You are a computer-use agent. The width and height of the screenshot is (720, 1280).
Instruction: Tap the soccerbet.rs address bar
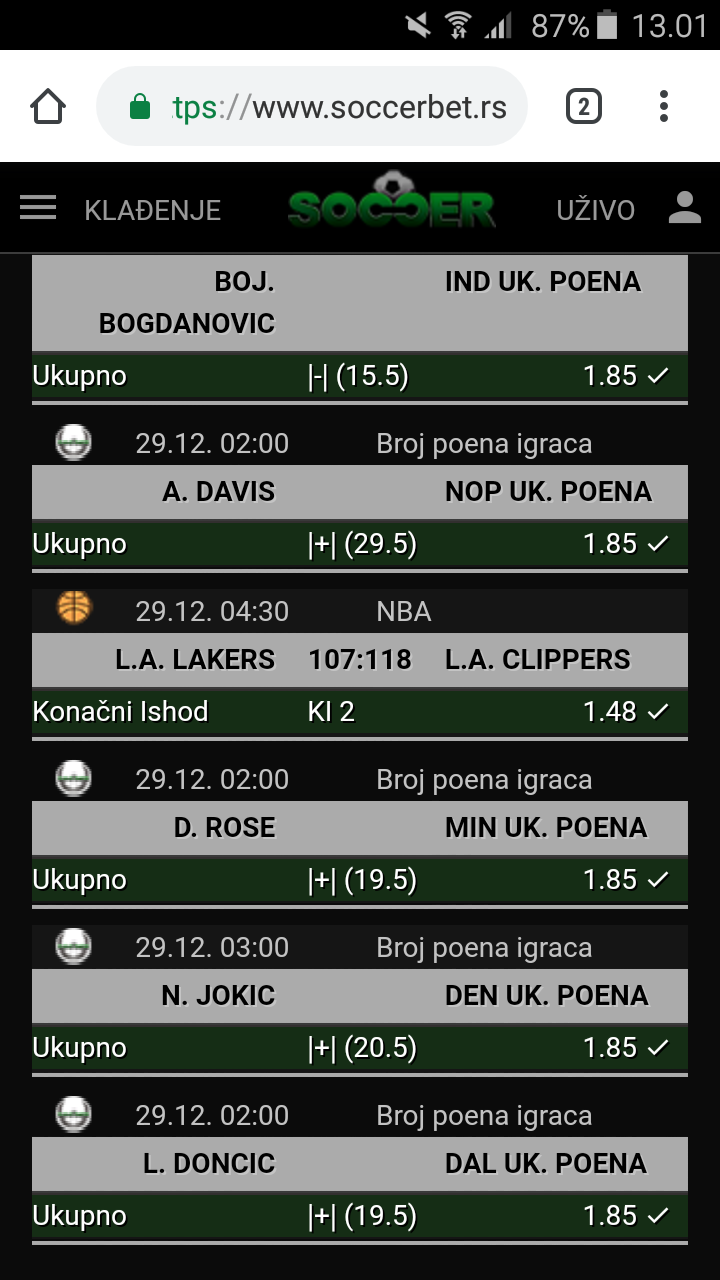coord(312,106)
